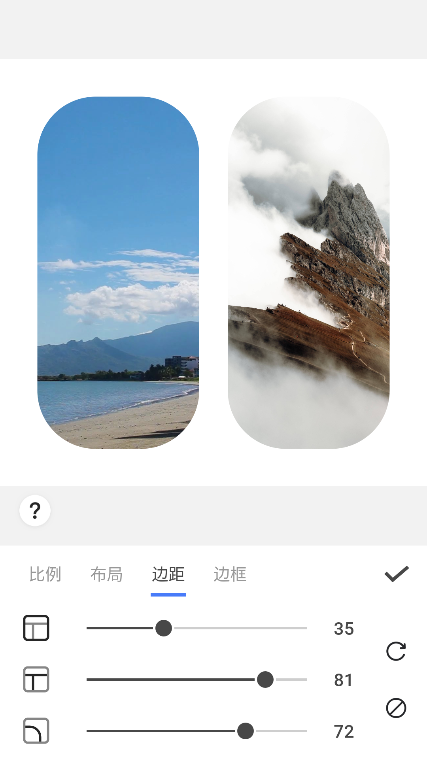The image size is (427, 759).
Task: Open the 边框 tab
Action: click(230, 574)
